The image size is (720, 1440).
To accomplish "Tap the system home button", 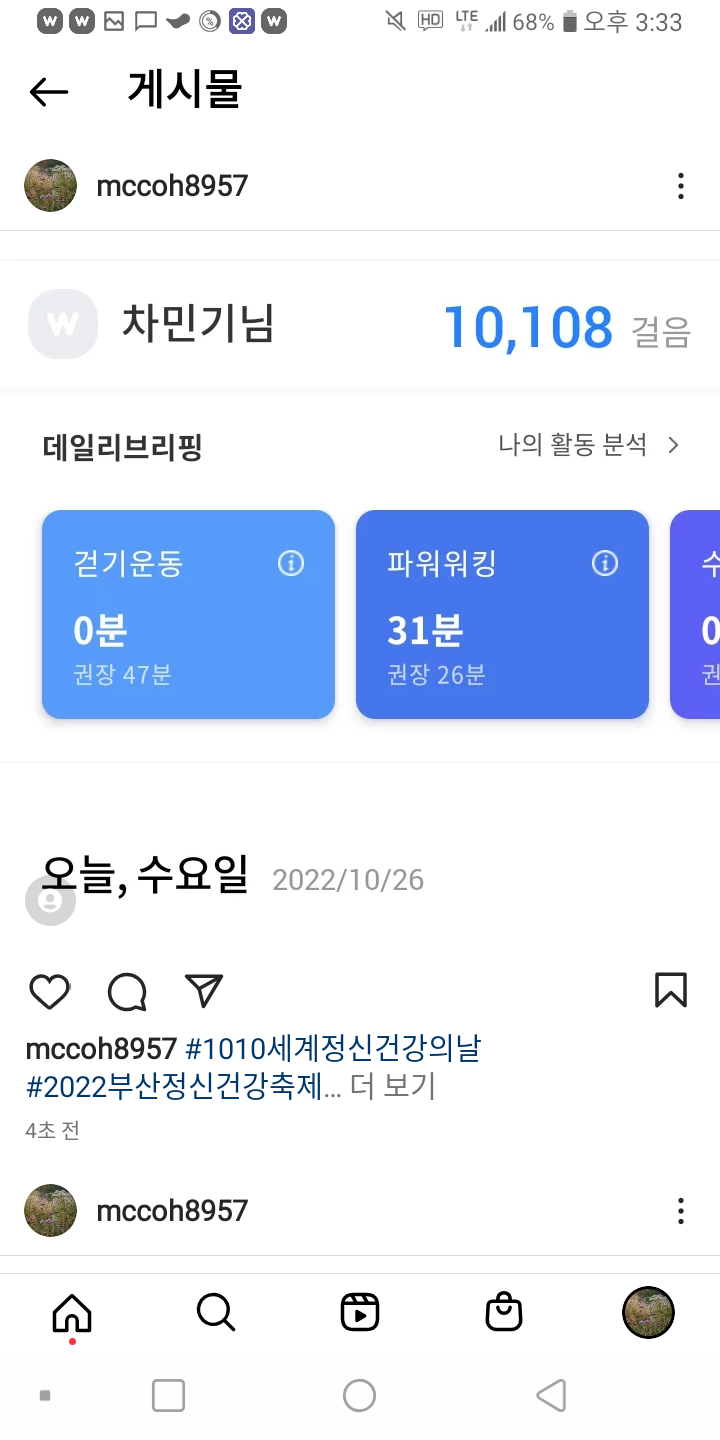I will (359, 1395).
